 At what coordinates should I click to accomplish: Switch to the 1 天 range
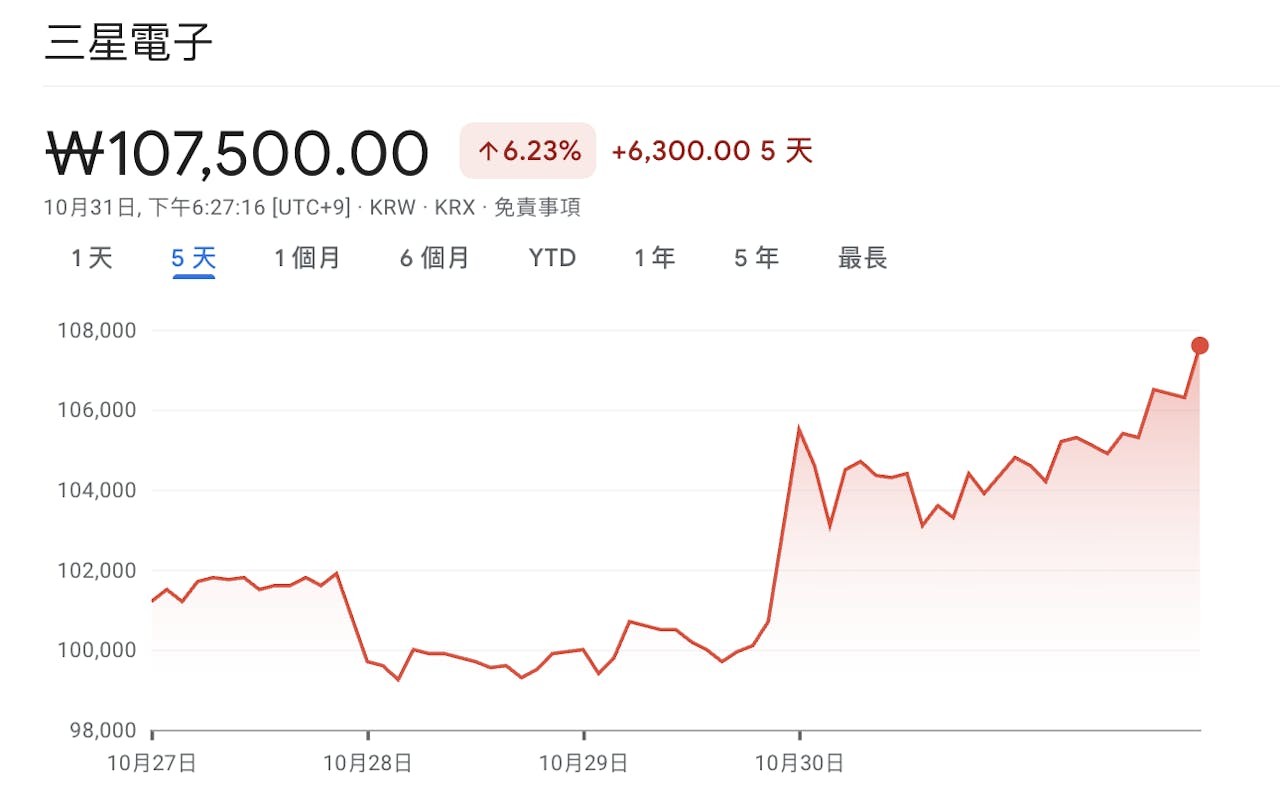(x=92, y=258)
